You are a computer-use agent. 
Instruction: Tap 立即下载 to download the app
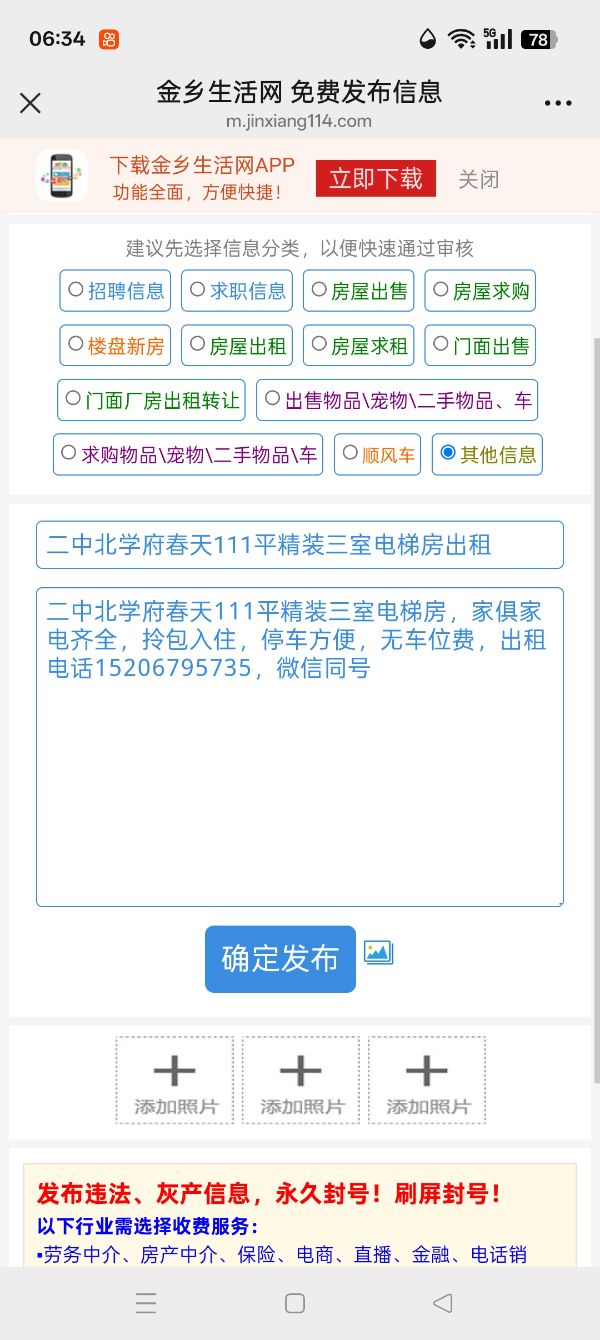point(376,179)
